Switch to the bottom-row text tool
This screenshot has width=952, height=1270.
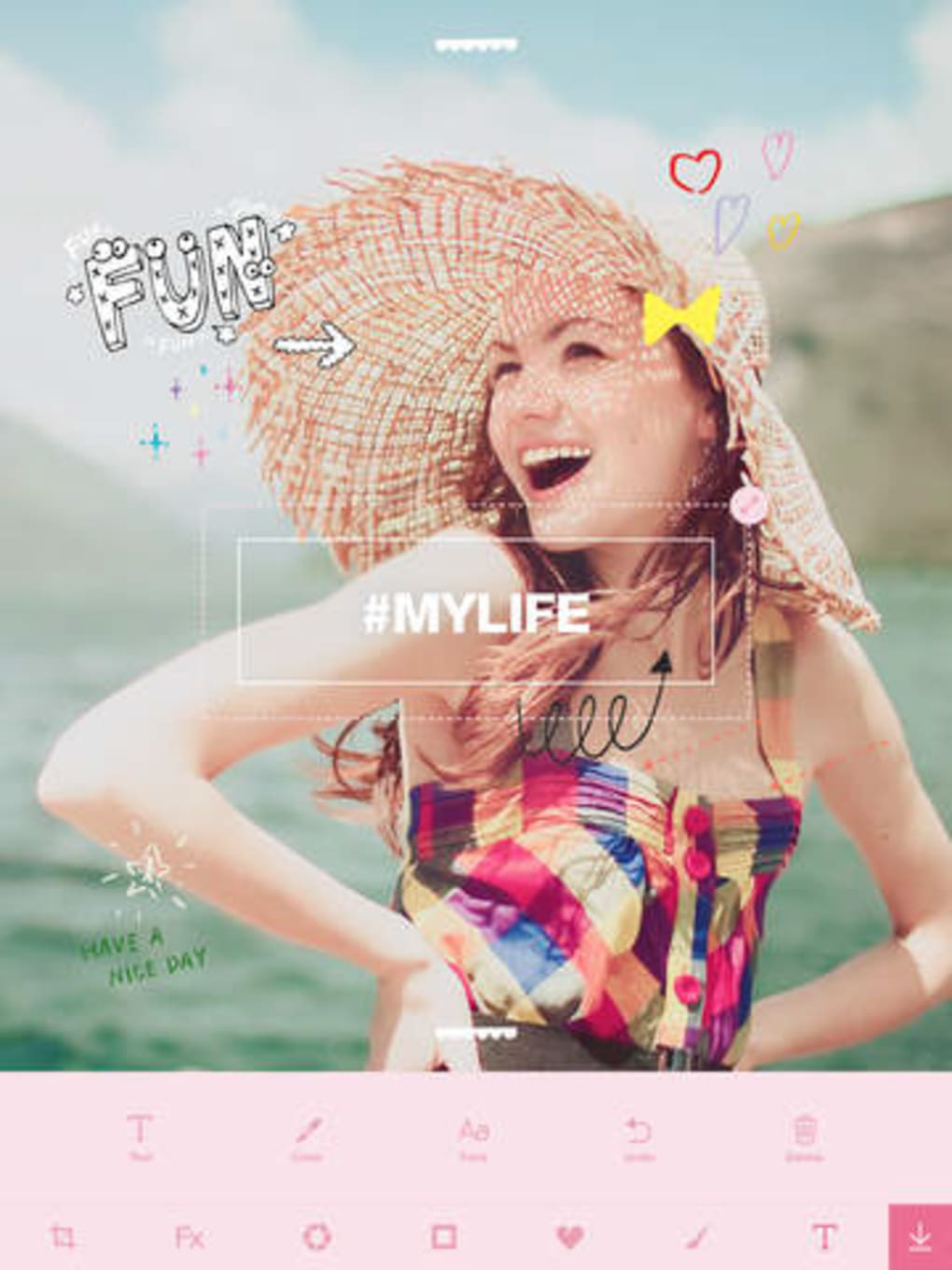pyautogui.click(x=824, y=1237)
